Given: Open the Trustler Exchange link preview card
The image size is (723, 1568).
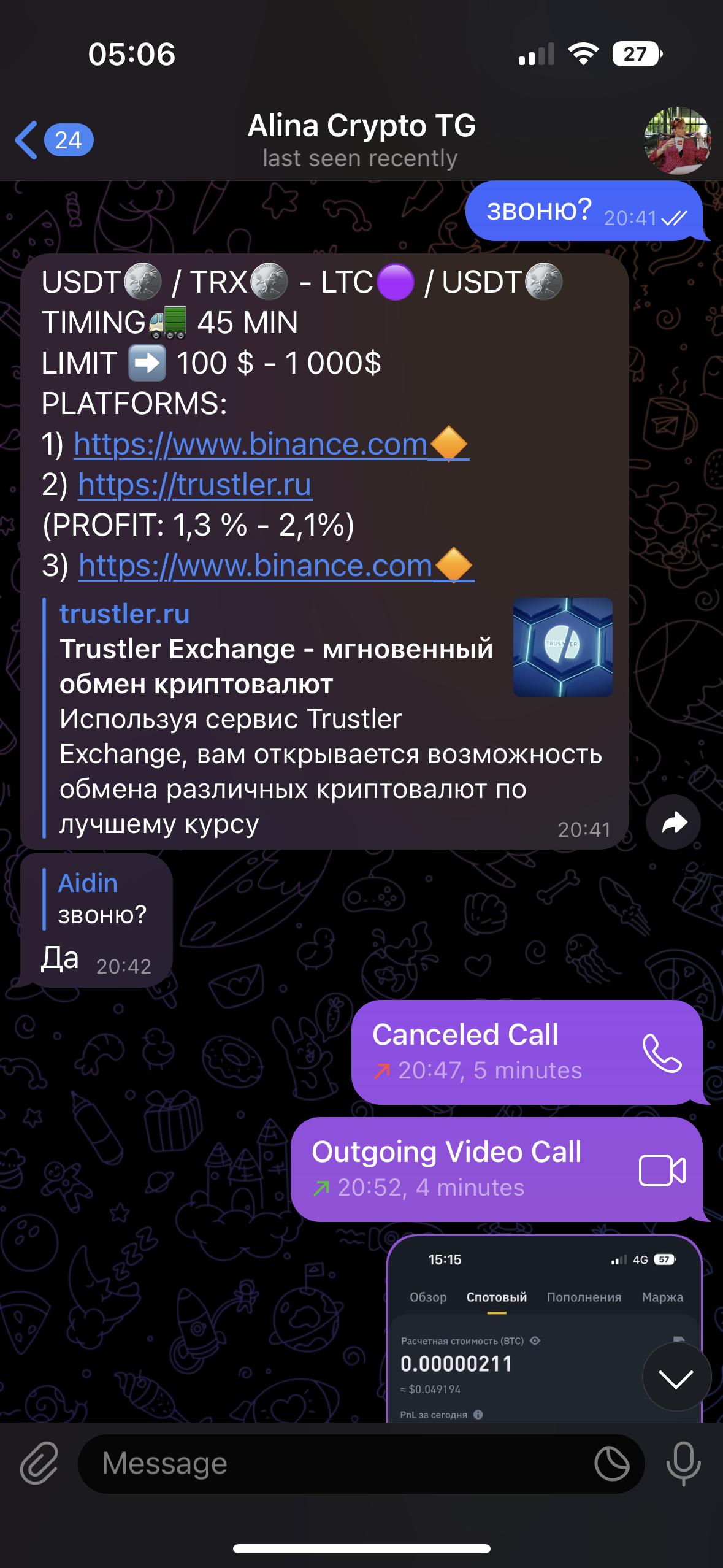Looking at the screenshot, I should coord(328,718).
